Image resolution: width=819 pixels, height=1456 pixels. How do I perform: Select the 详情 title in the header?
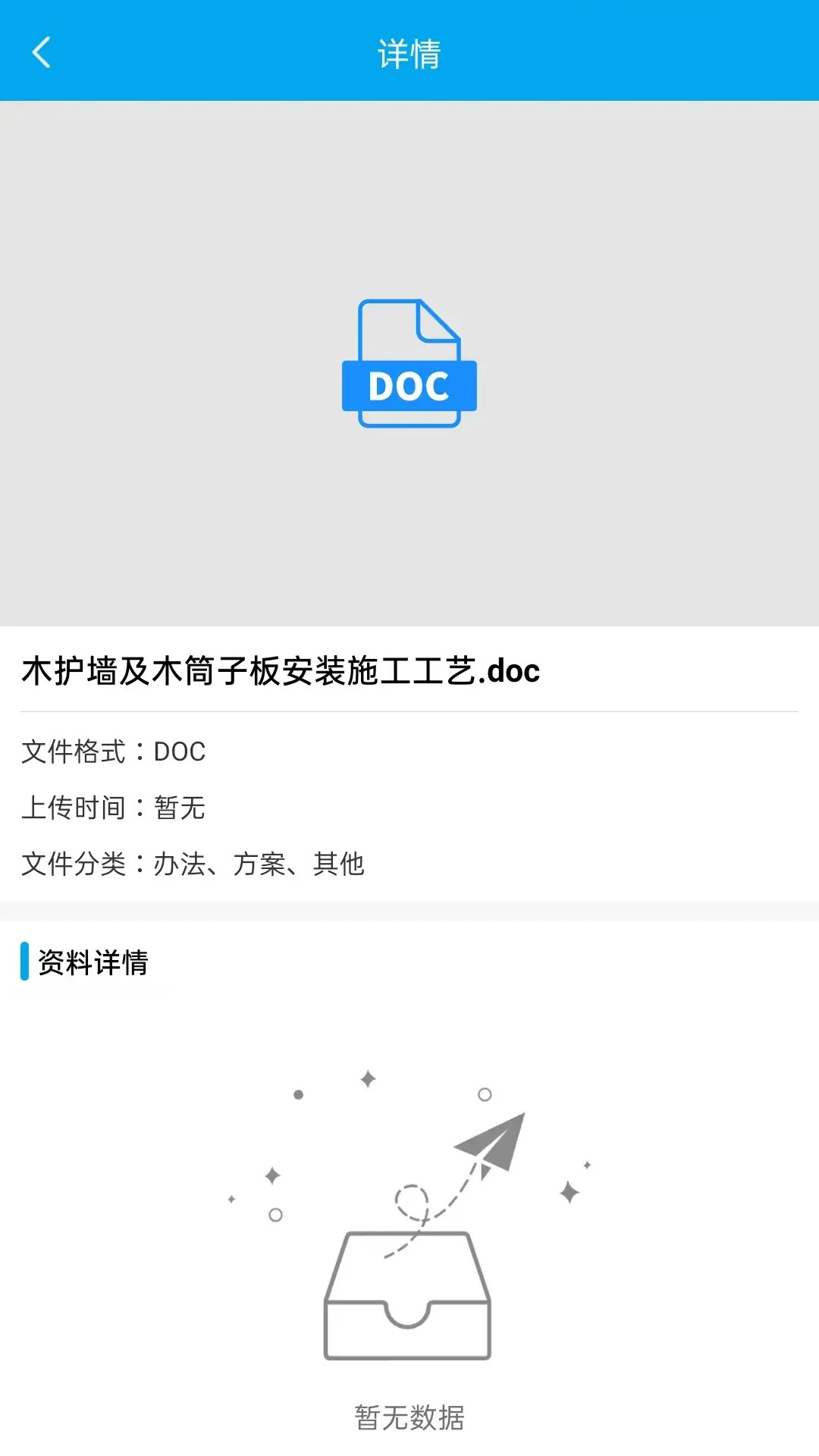click(x=409, y=55)
